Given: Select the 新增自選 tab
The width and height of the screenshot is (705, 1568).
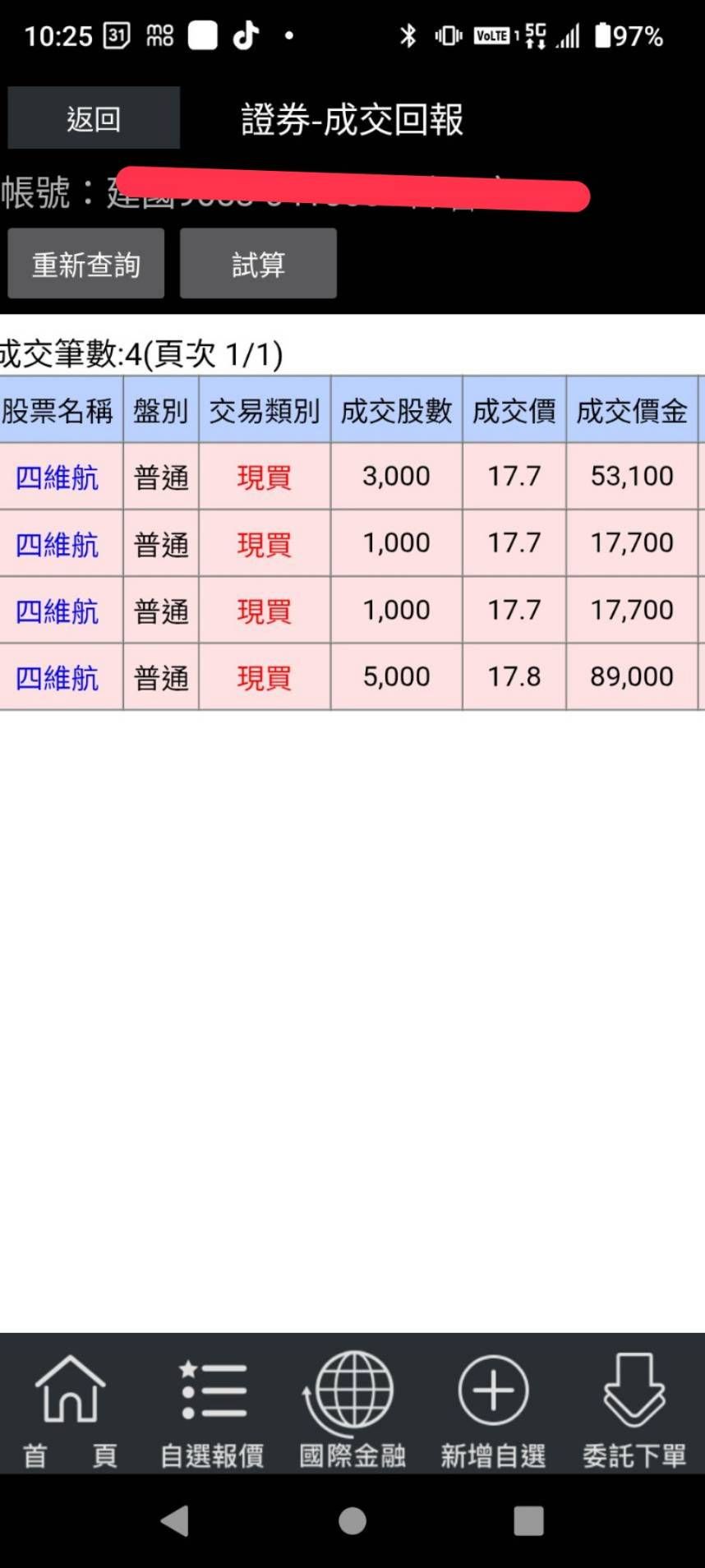Looking at the screenshot, I should point(493,1410).
